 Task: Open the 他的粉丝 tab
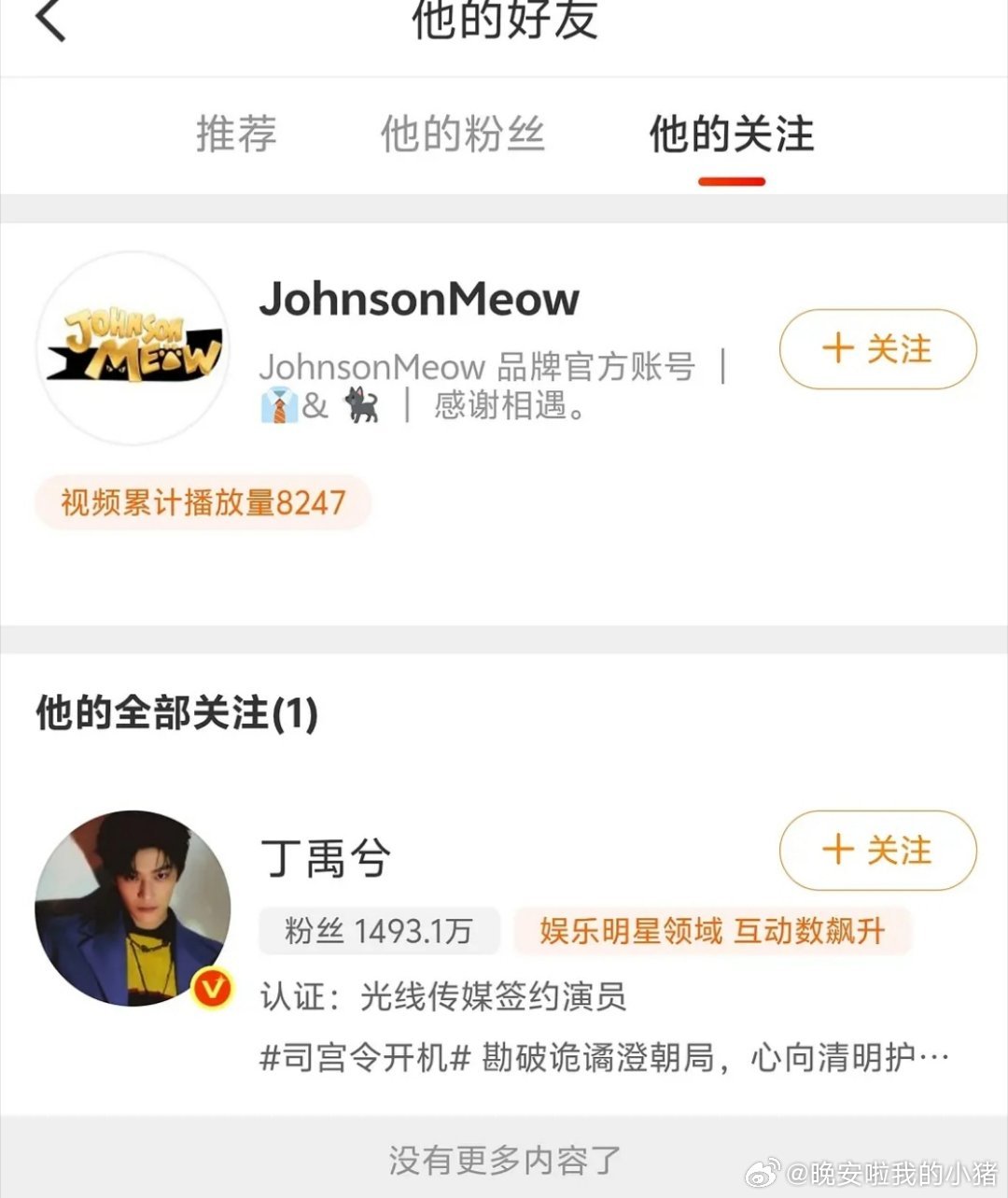464,135
